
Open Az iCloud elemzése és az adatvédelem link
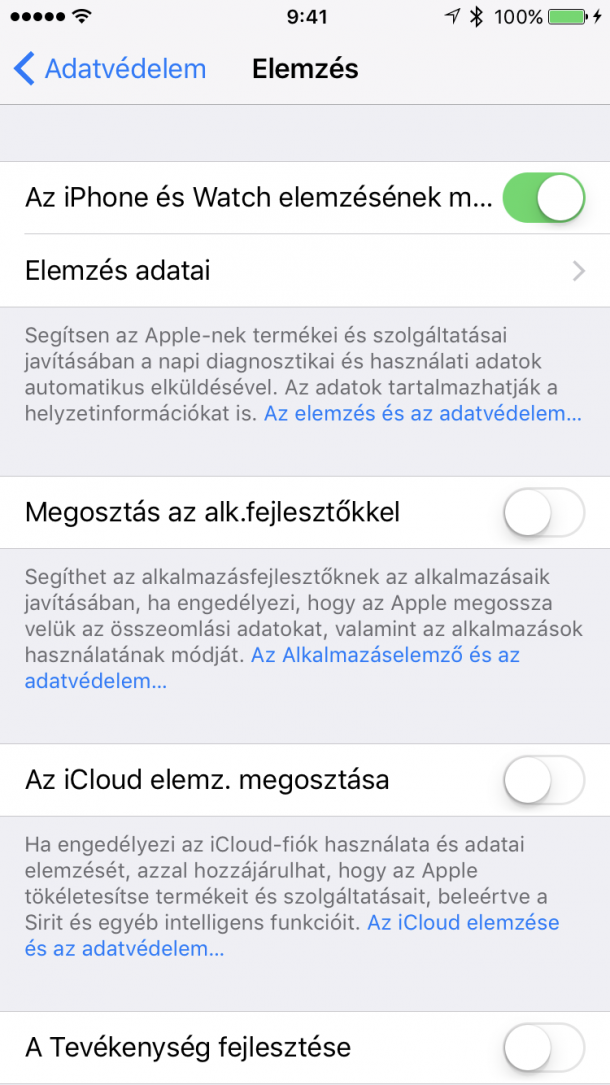292,936
